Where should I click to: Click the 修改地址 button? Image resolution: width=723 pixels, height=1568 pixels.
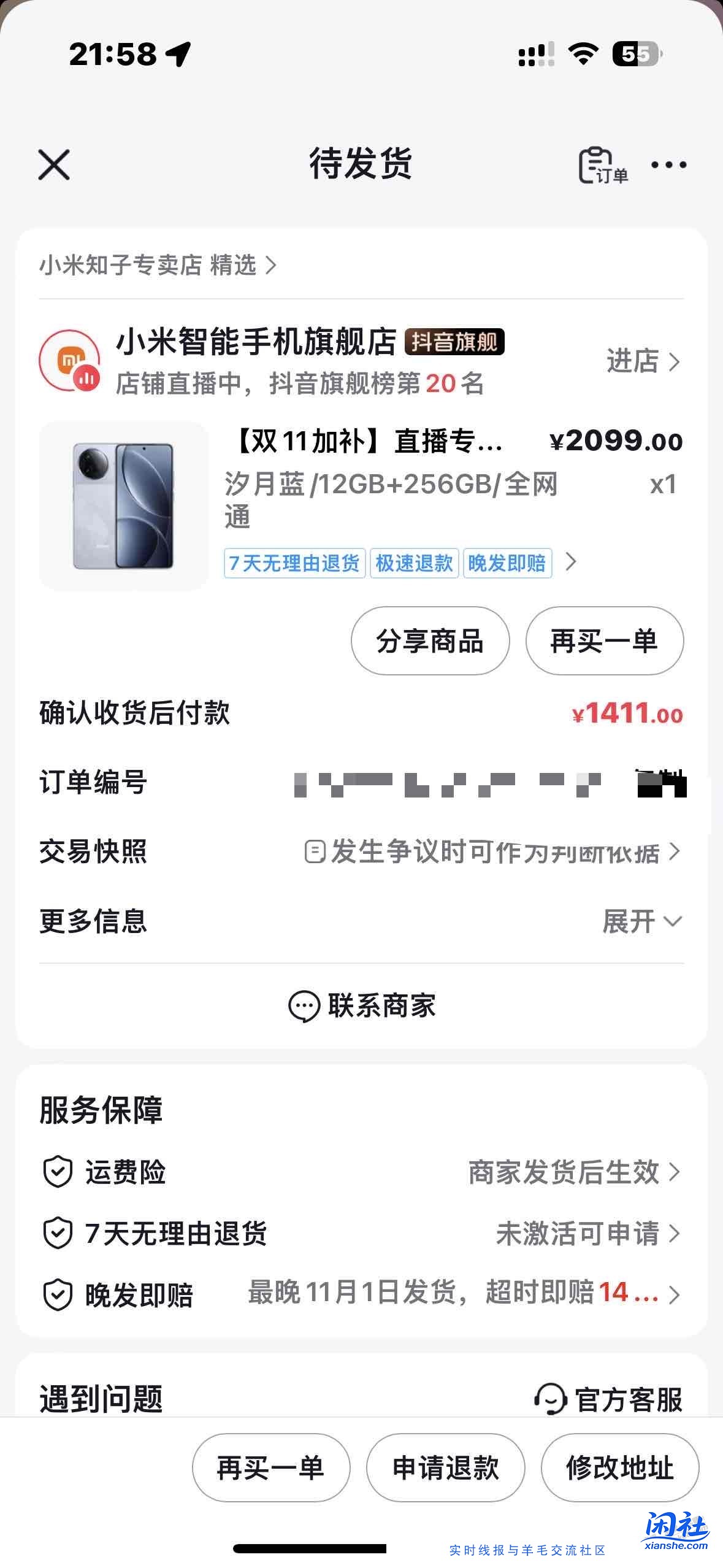619,1467
